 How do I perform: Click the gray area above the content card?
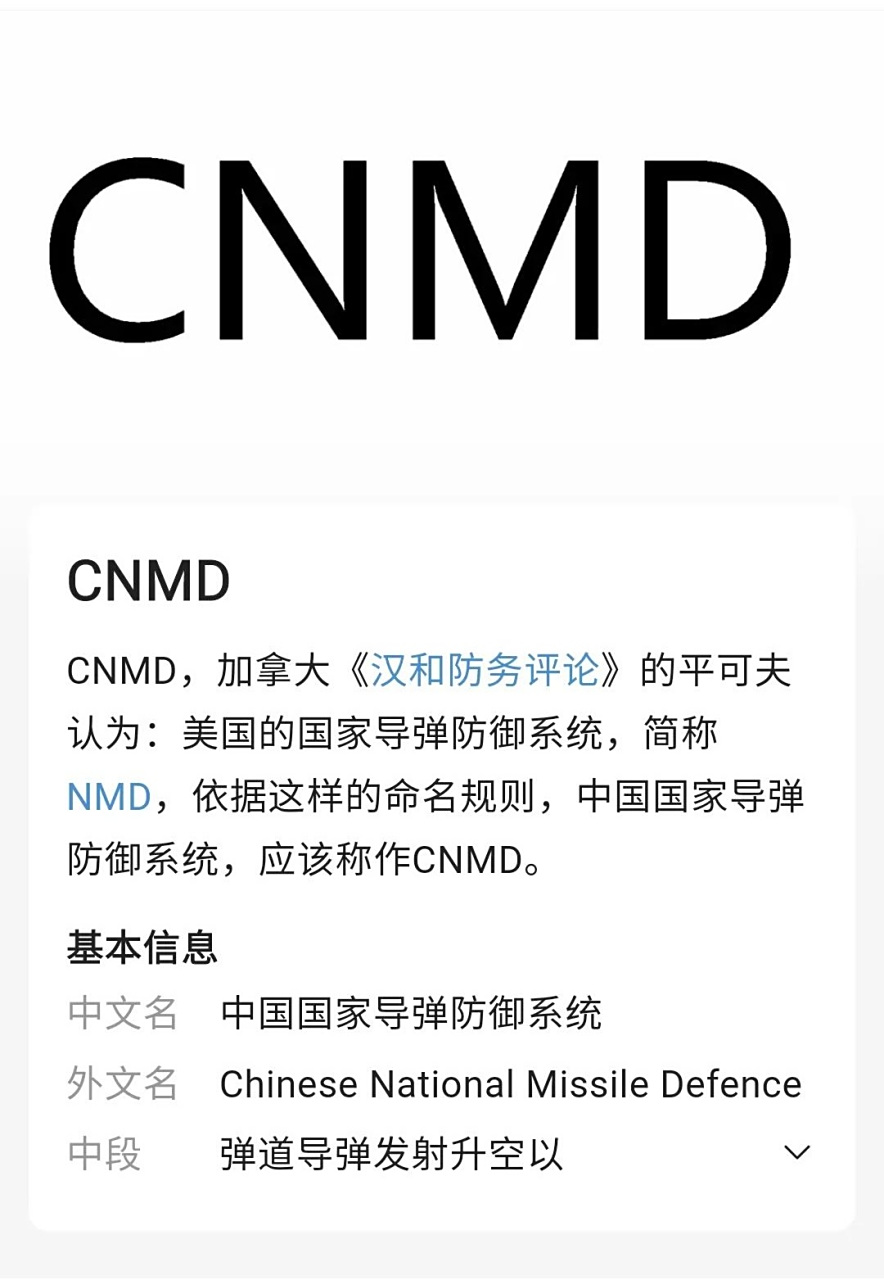pos(440,470)
